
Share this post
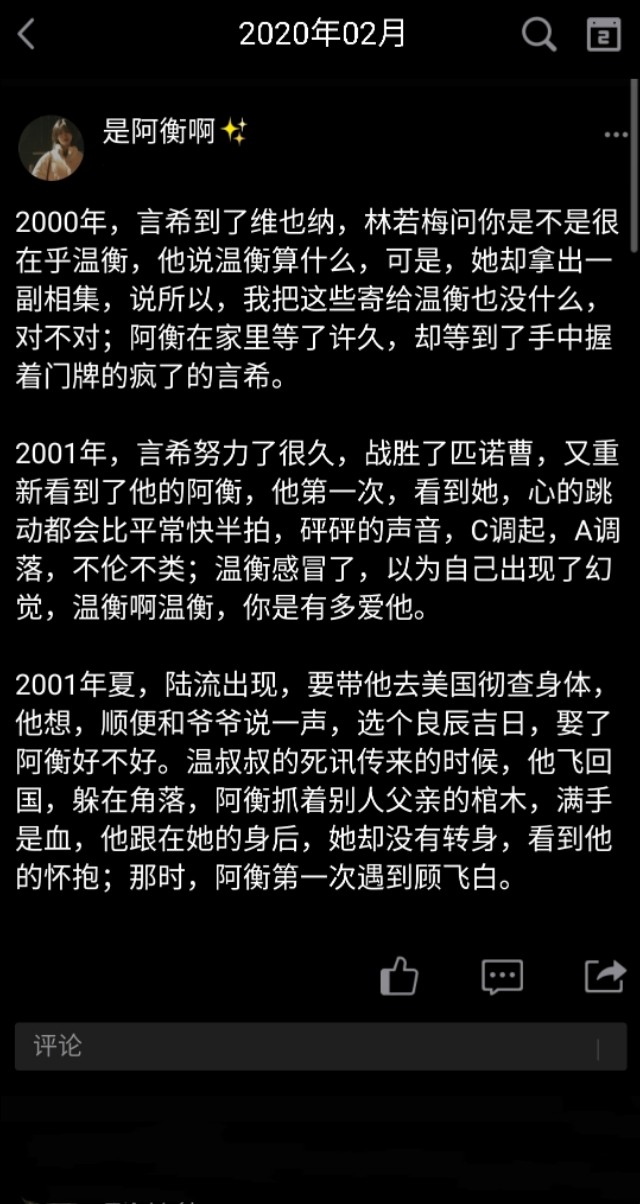[x=604, y=975]
